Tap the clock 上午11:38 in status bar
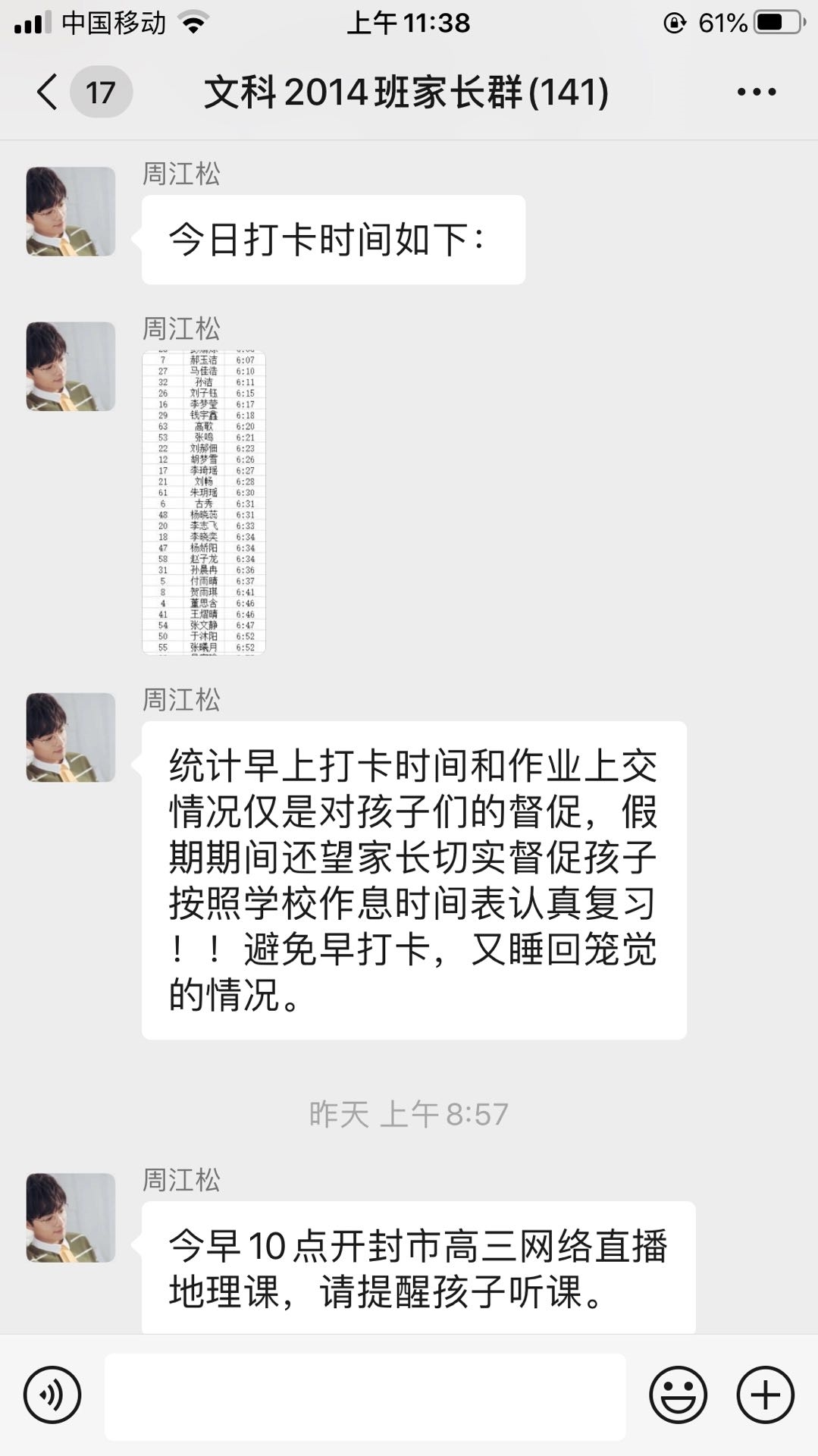 coord(409,23)
